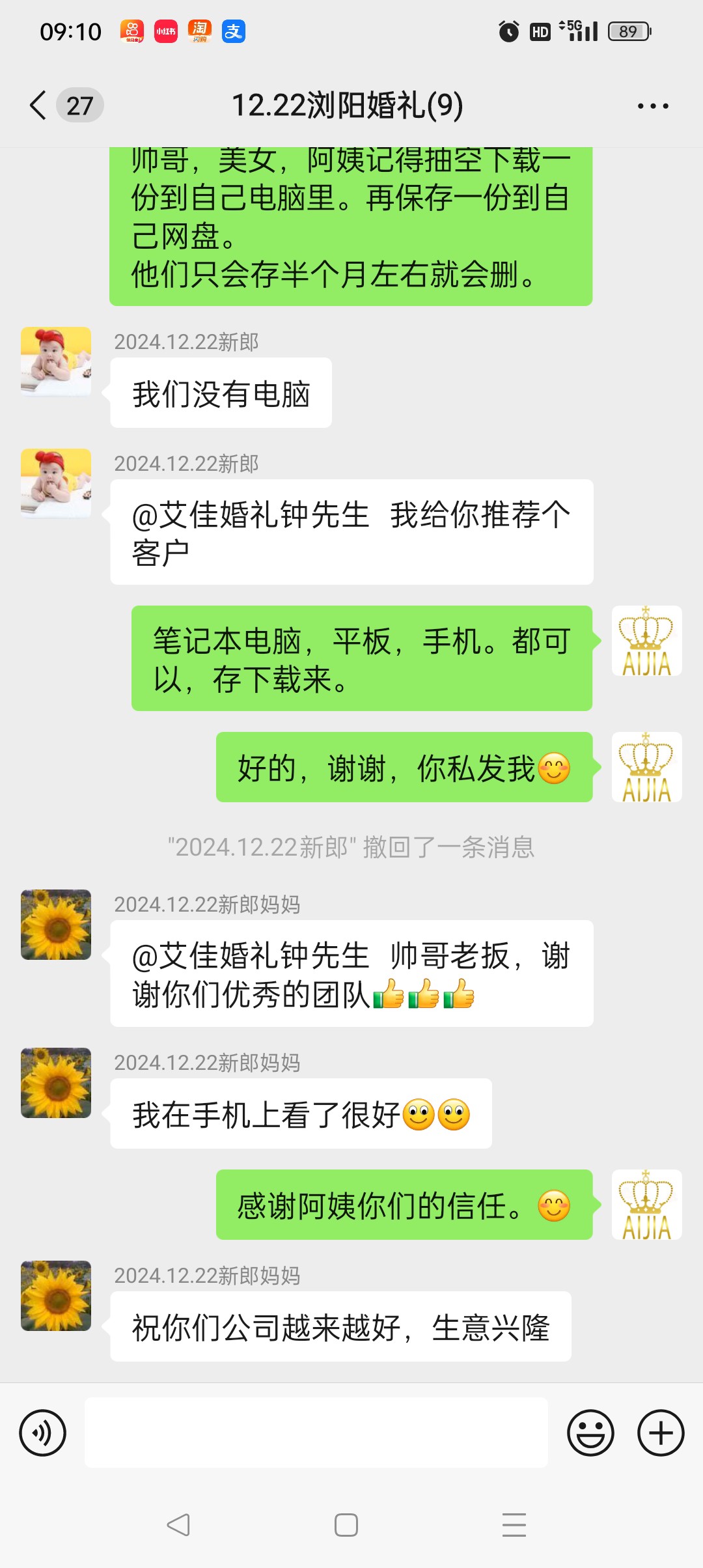703x1568 pixels.
Task: Open groom's avatar beside "我们没有电脑"
Action: (56, 361)
